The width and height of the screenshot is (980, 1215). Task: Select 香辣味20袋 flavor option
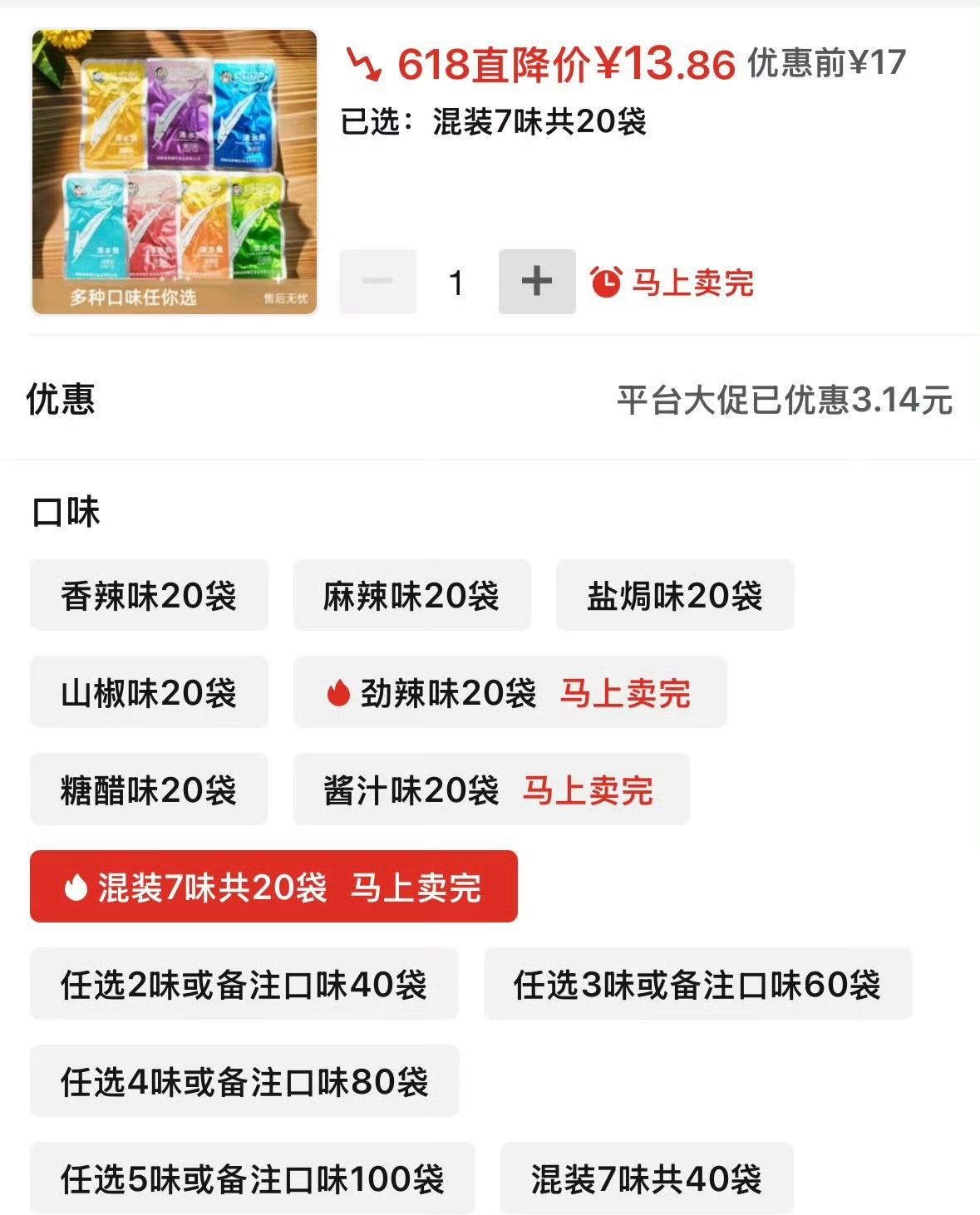tap(149, 595)
